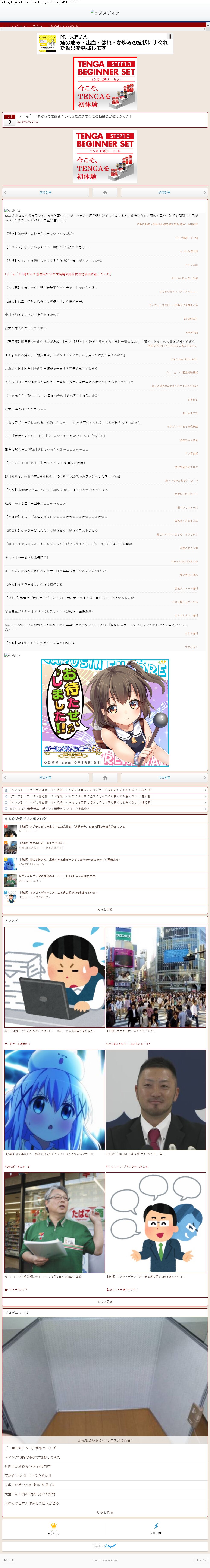Open the 【悲報】Dell株主さん article link
Image resolution: width=210 pixels, height=1568 pixels.
click(56, 489)
